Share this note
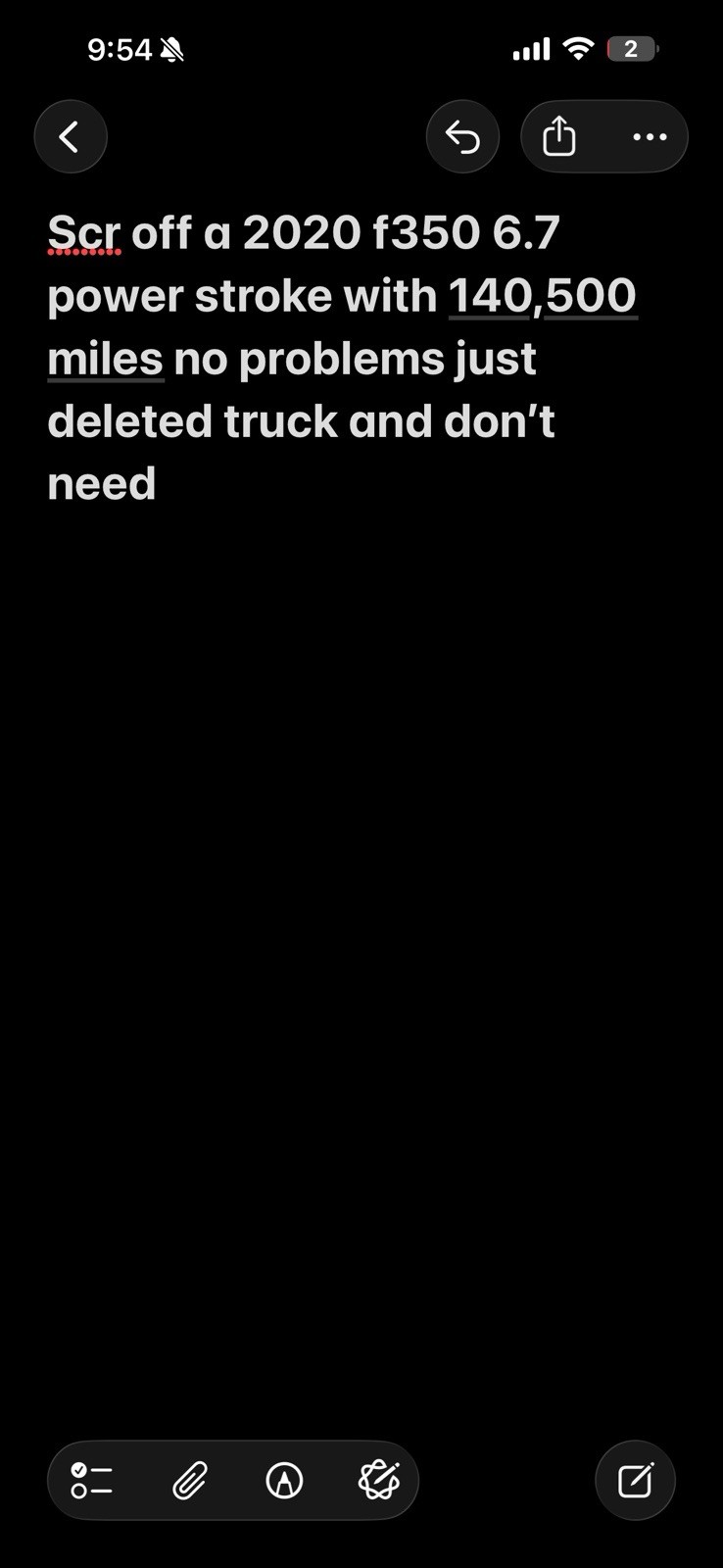Image resolution: width=723 pixels, height=1568 pixels. [x=559, y=137]
